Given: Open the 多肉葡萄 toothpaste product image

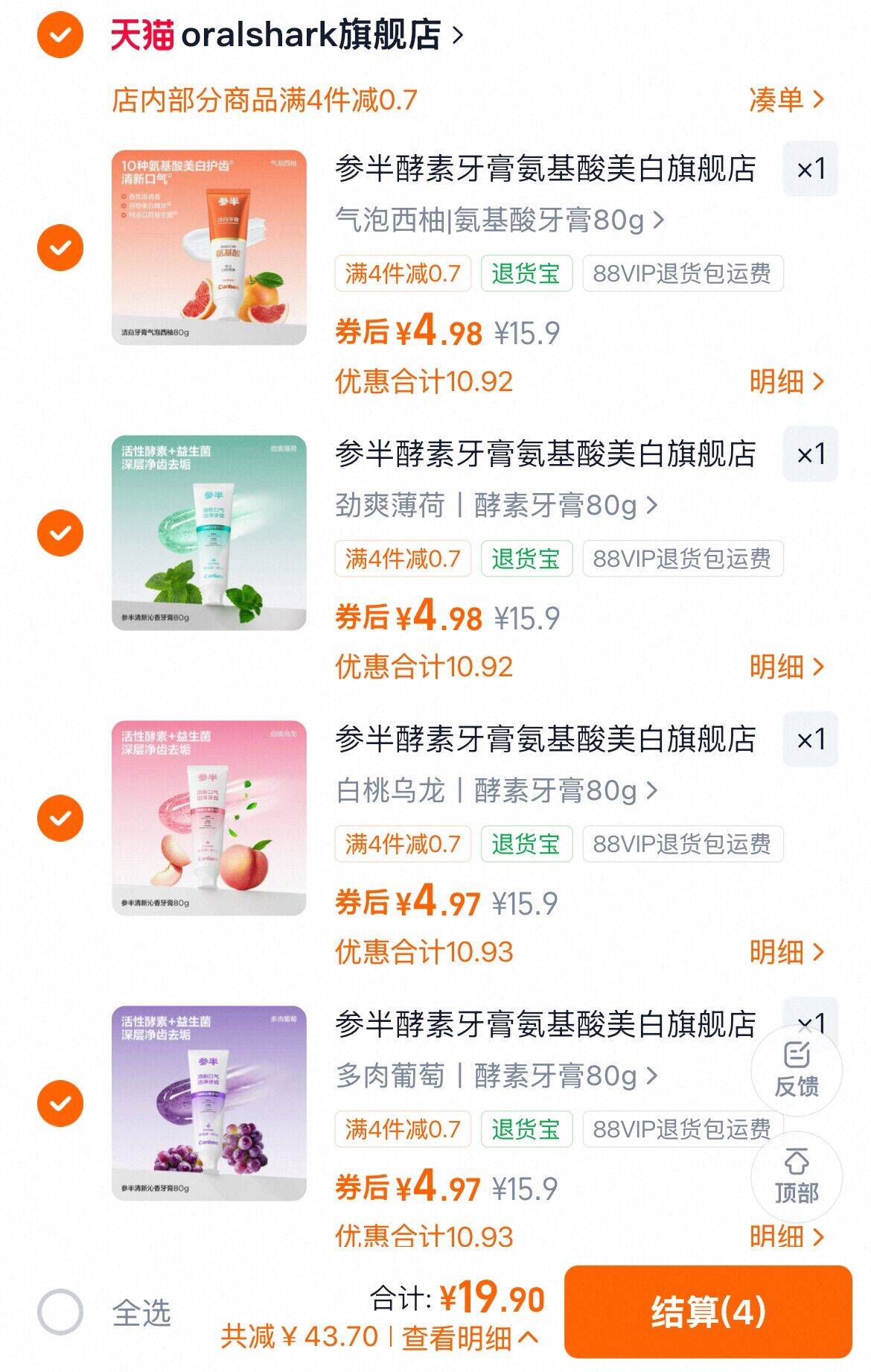Looking at the screenshot, I should click(209, 1103).
